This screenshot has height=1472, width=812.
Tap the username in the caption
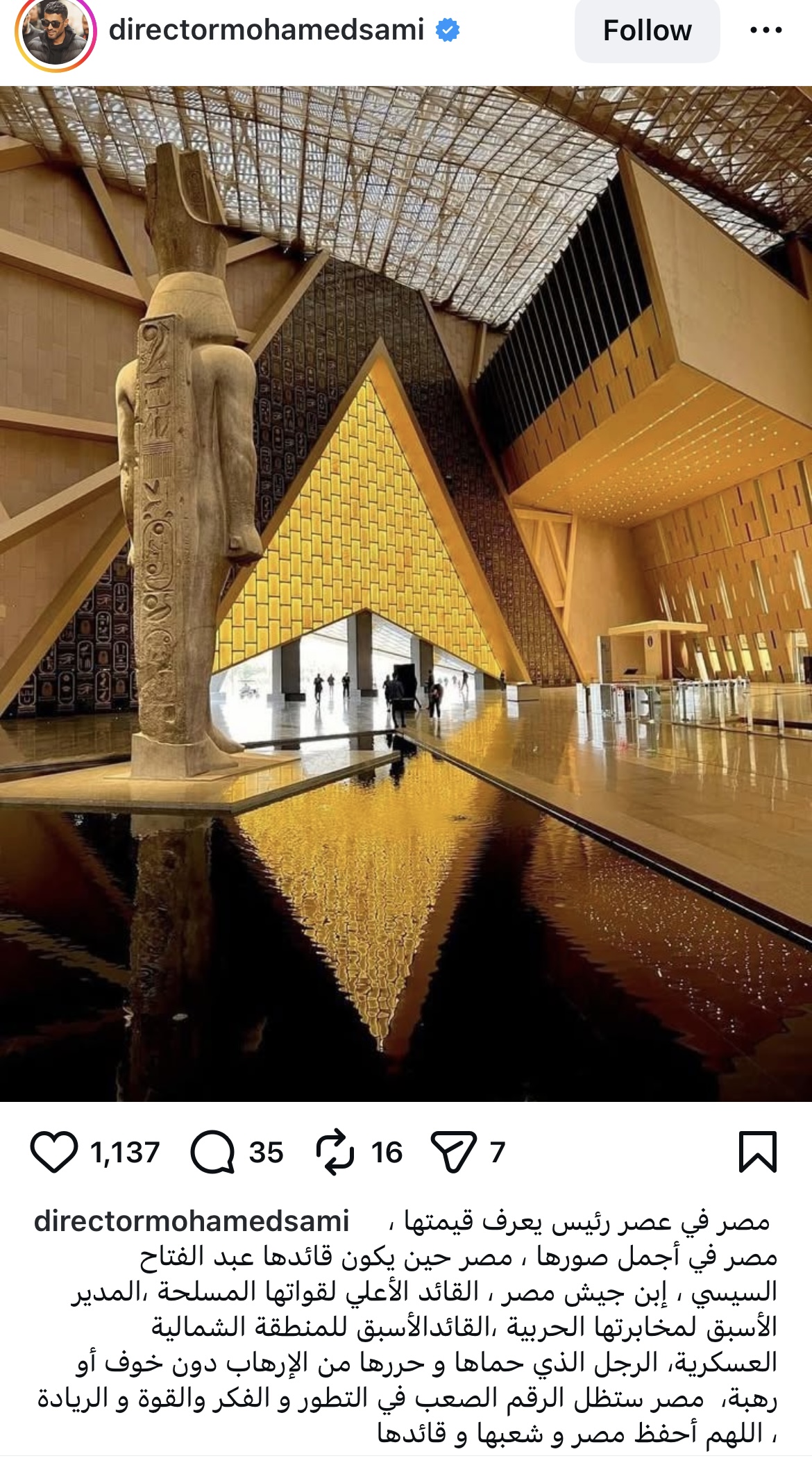[x=192, y=1221]
